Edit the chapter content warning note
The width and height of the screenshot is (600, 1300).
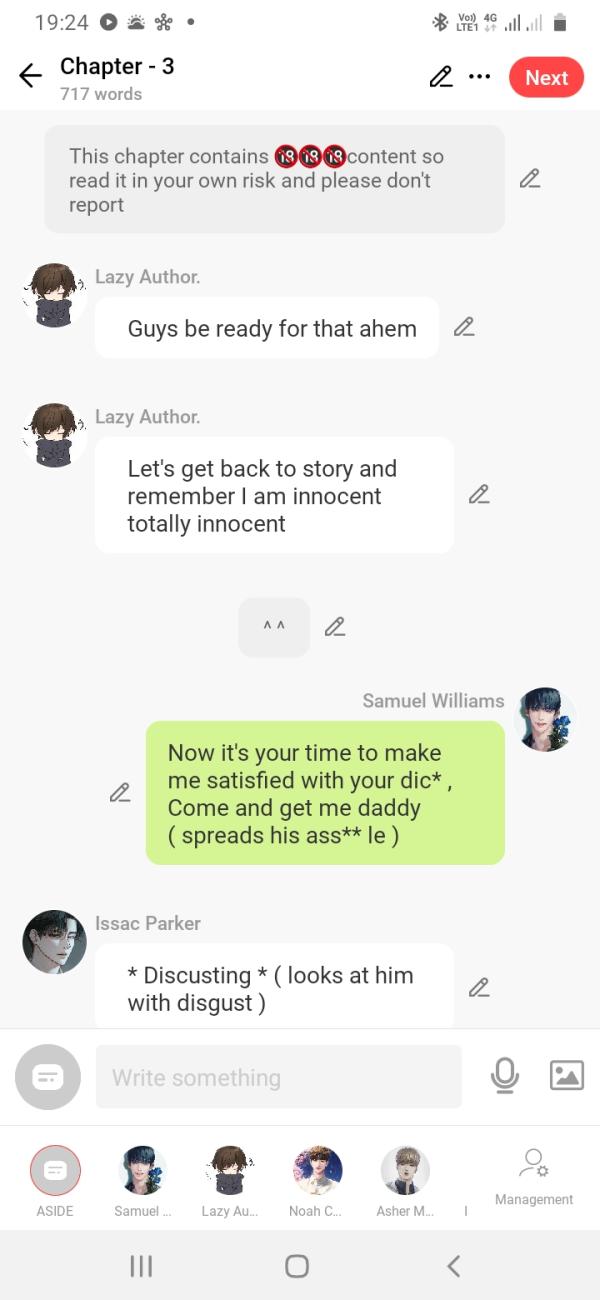point(530,179)
